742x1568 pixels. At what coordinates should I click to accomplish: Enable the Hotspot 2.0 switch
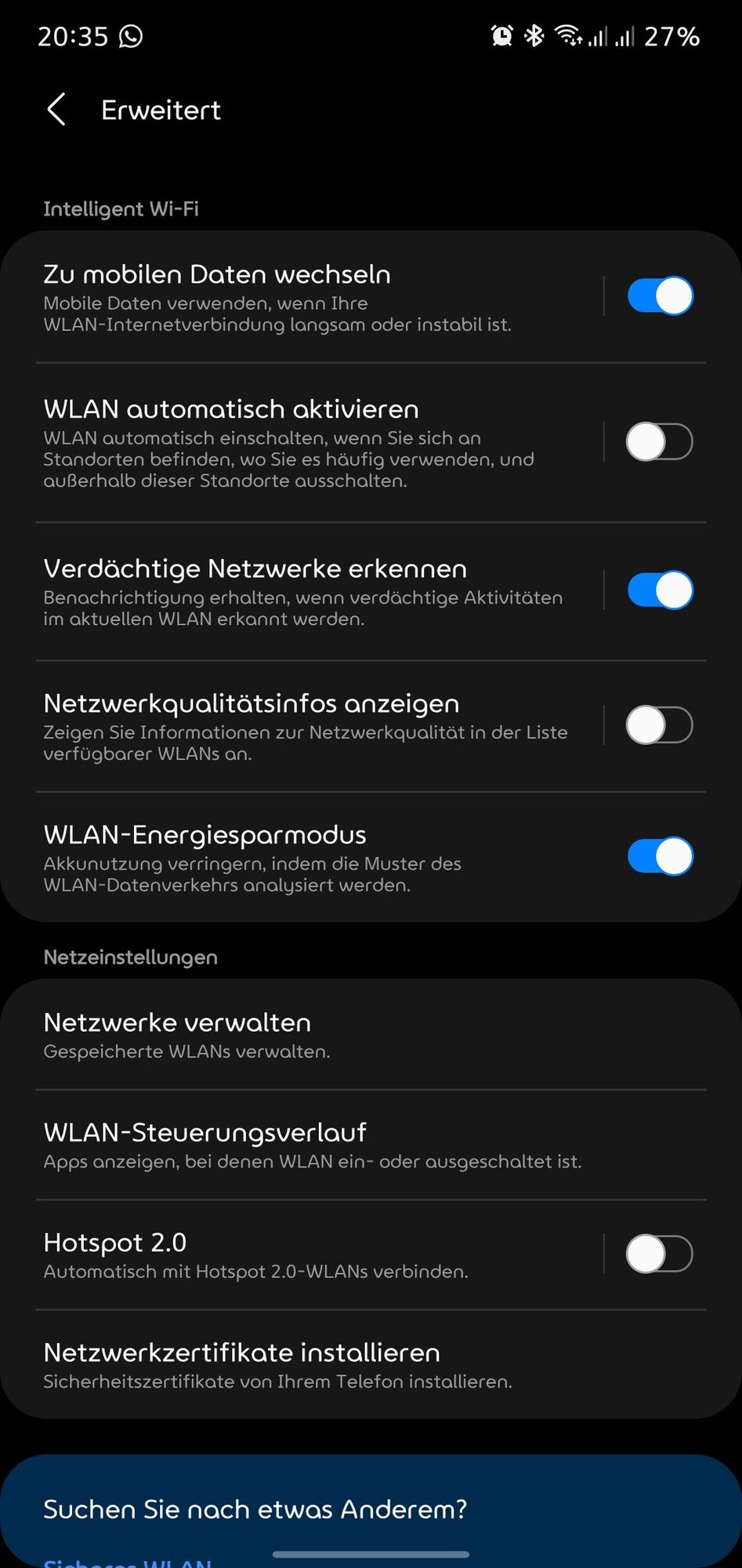[x=660, y=1254]
